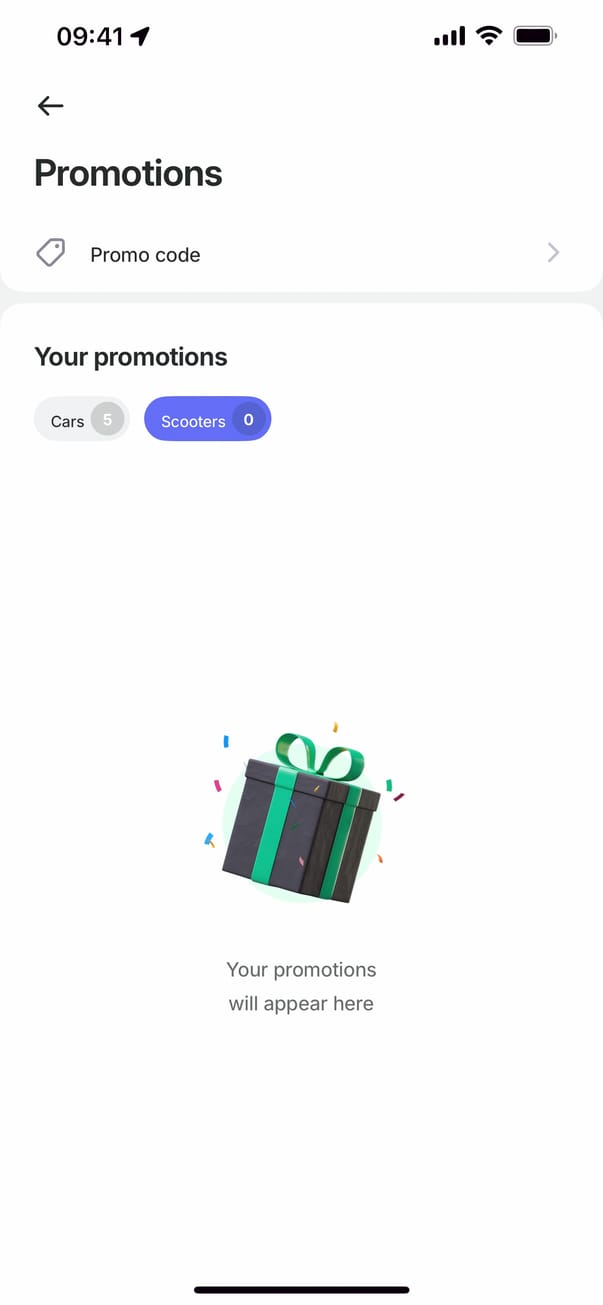Open the Promo code row
This screenshot has width=603, height=1305.
click(x=300, y=254)
